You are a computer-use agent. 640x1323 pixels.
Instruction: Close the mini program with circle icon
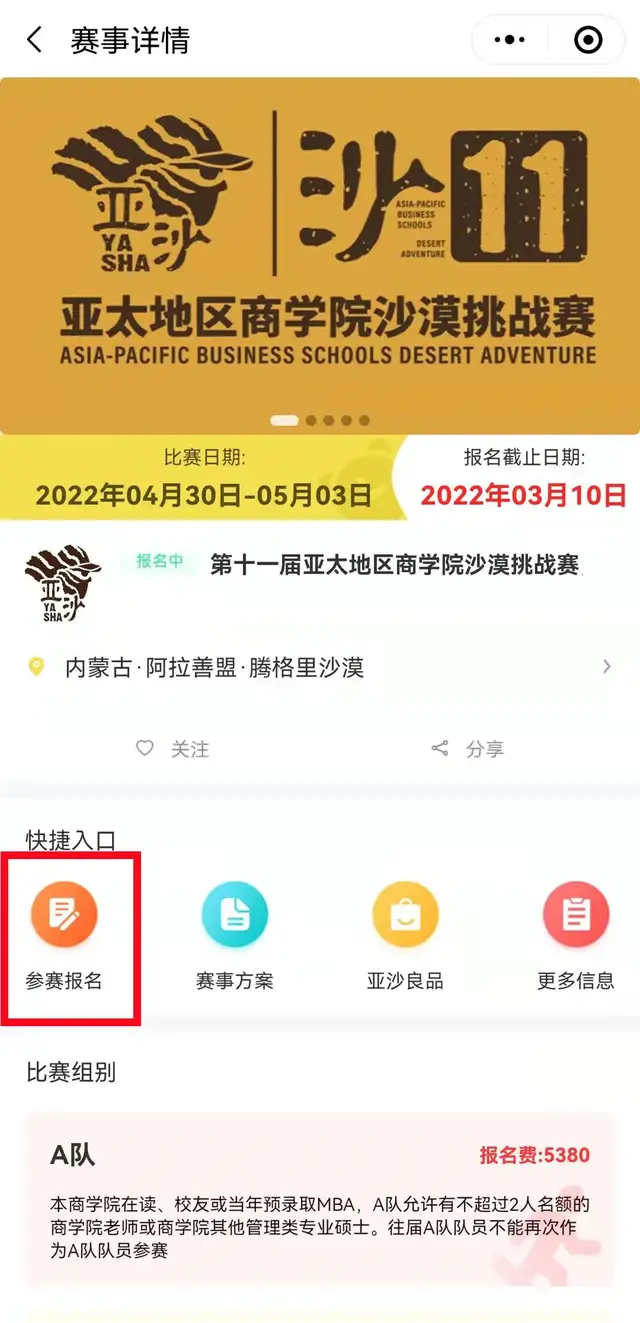[588, 40]
